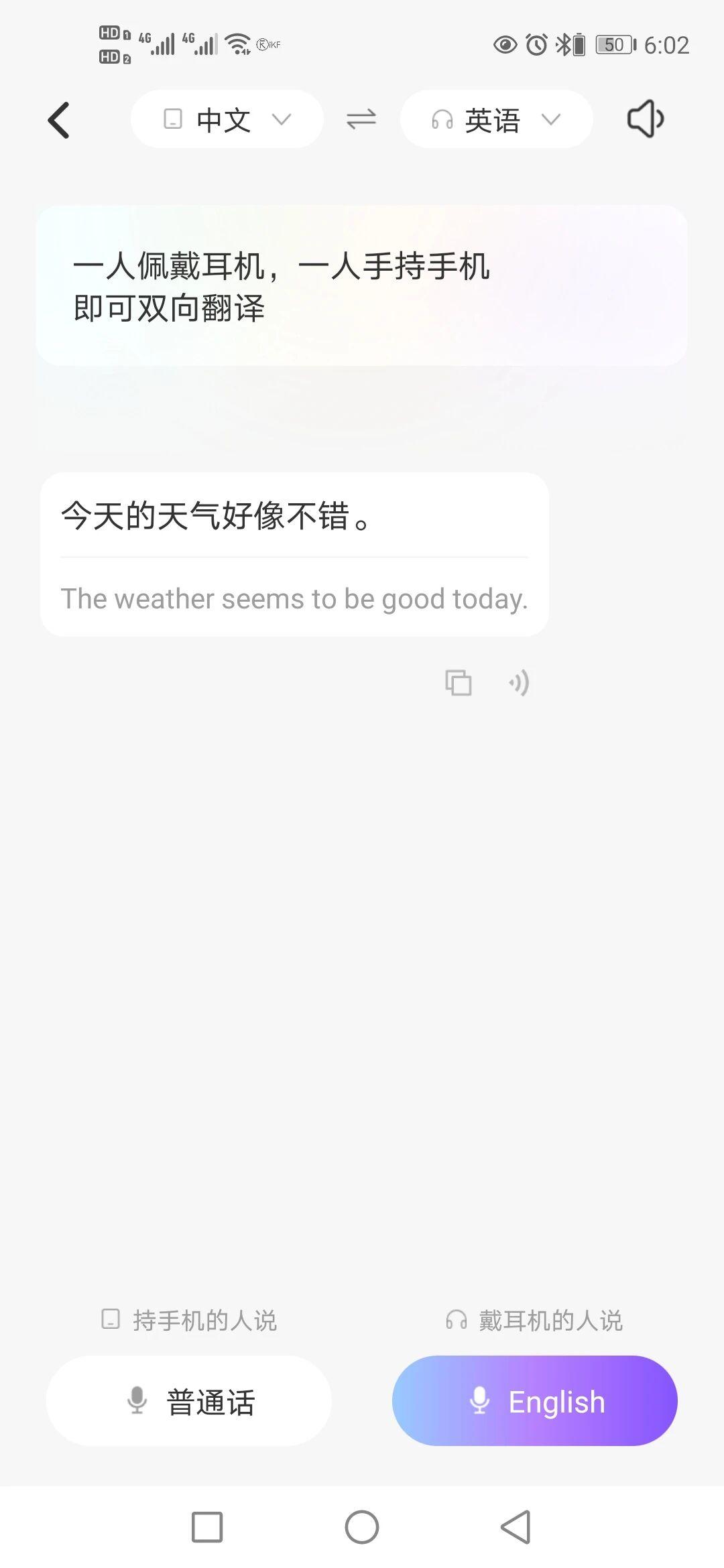Toggle the speaker sound icon
The height and width of the screenshot is (1568, 724).
point(645,120)
